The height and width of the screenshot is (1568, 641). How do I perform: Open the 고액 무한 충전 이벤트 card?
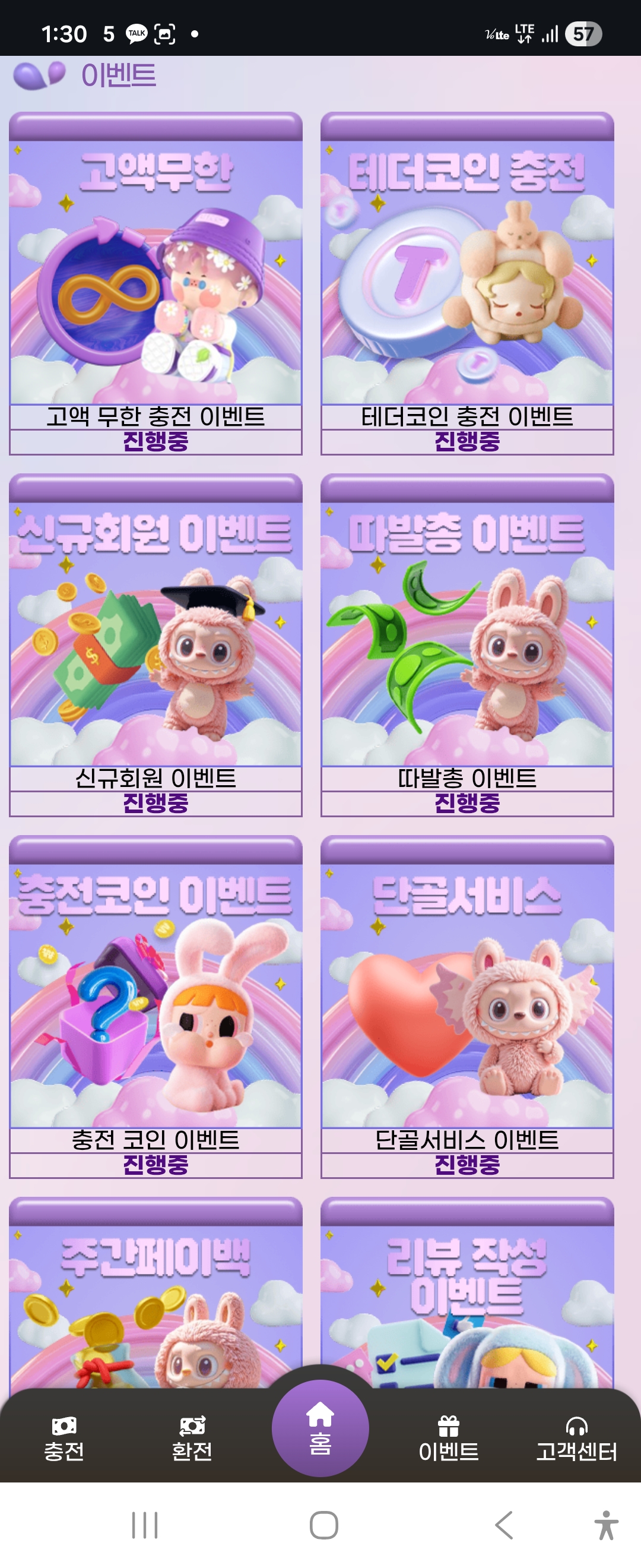coord(156,283)
